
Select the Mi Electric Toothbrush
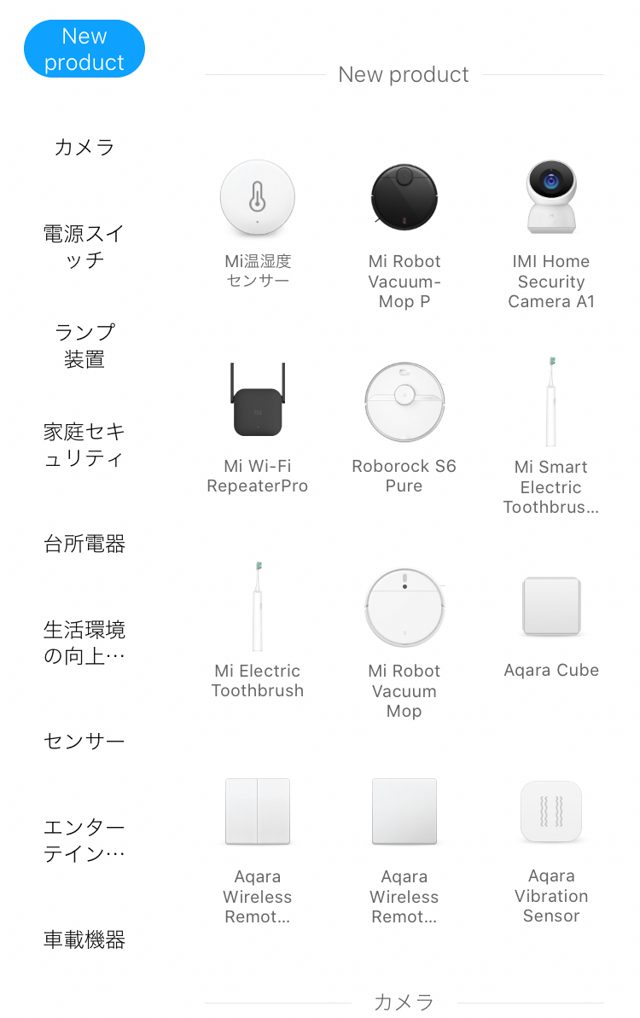click(257, 632)
